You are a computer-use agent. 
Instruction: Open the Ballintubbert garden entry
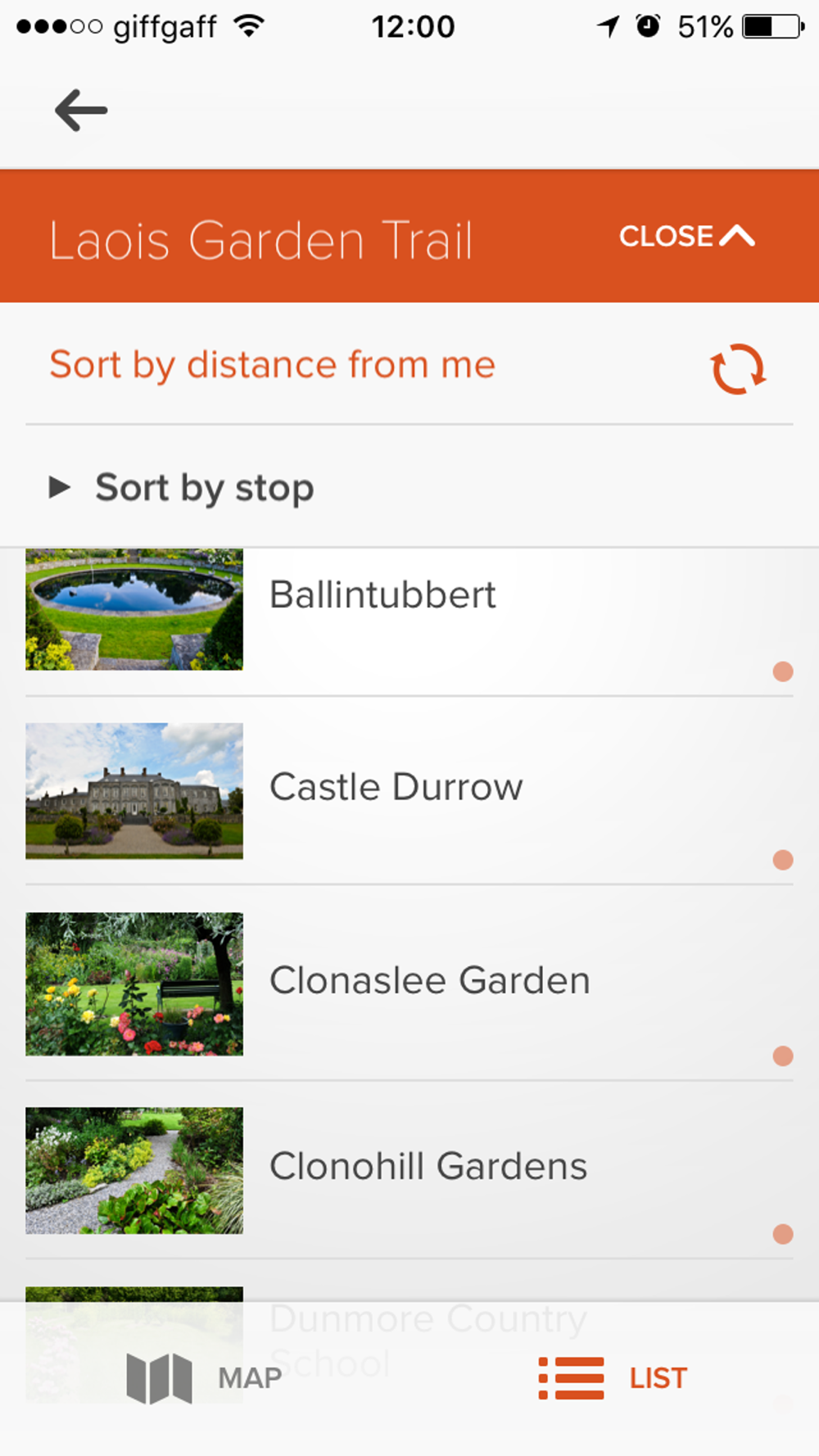(x=382, y=595)
